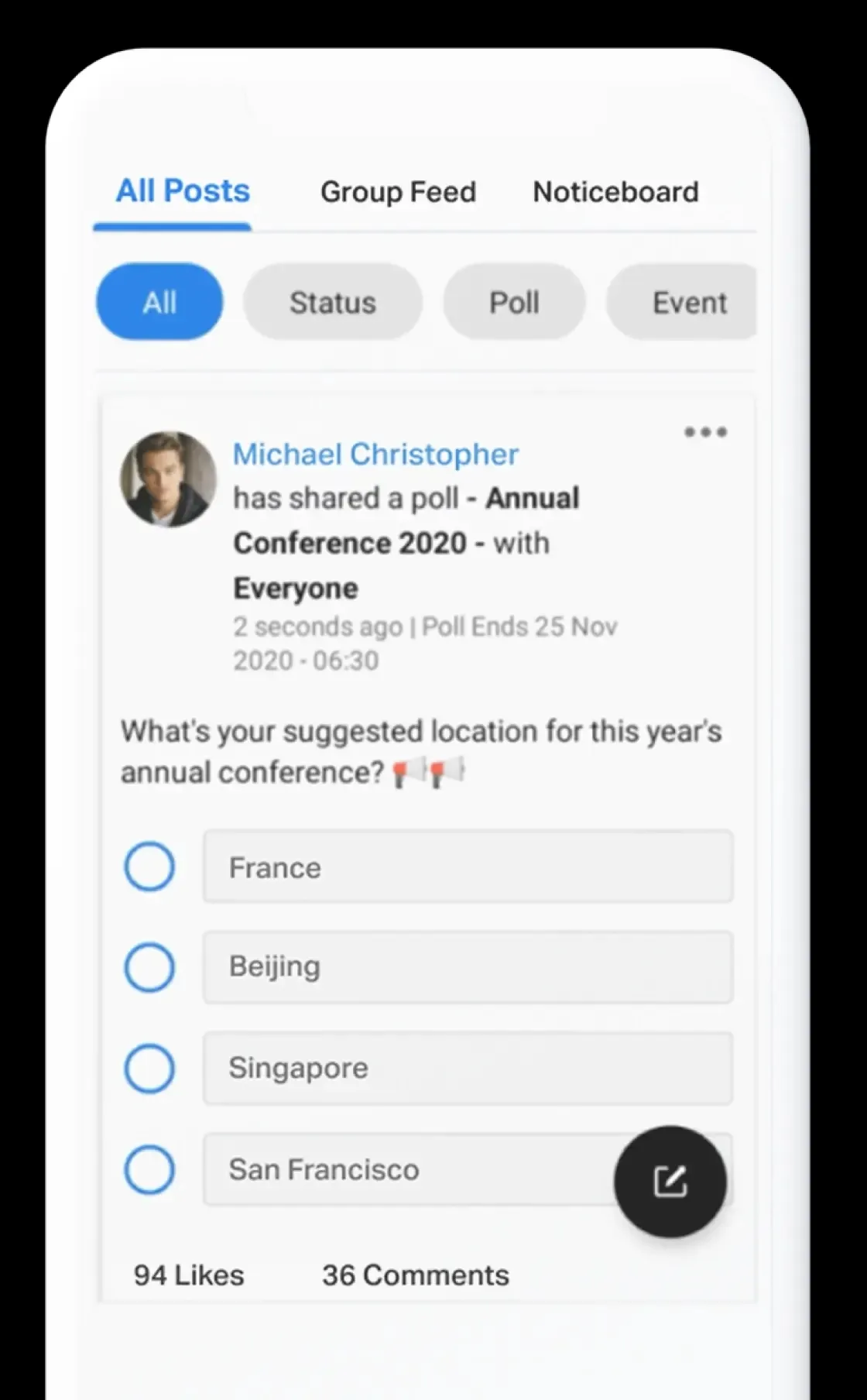Select the All Posts tab

pos(183,191)
